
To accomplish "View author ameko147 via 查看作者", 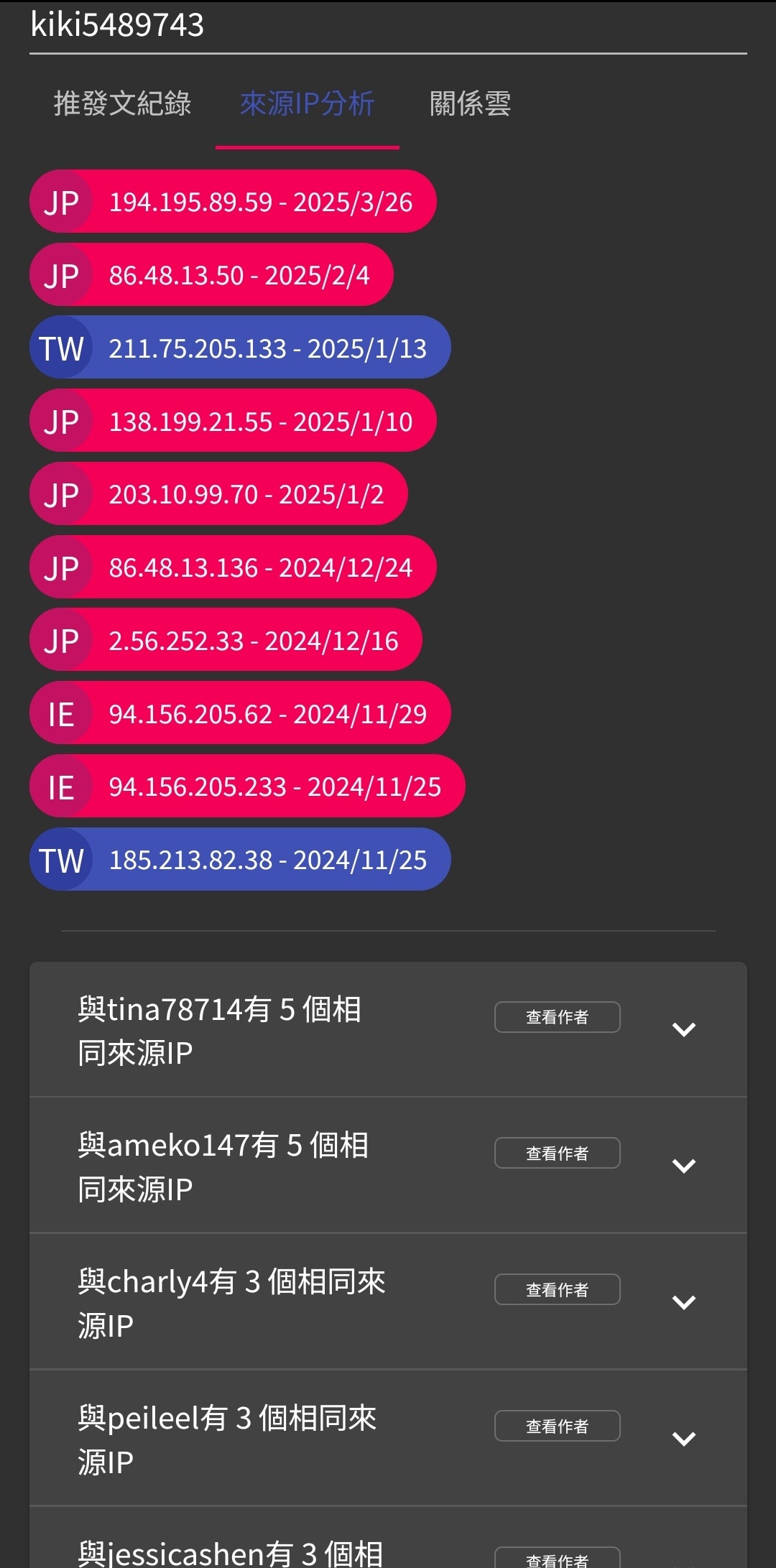I will 557,1153.
